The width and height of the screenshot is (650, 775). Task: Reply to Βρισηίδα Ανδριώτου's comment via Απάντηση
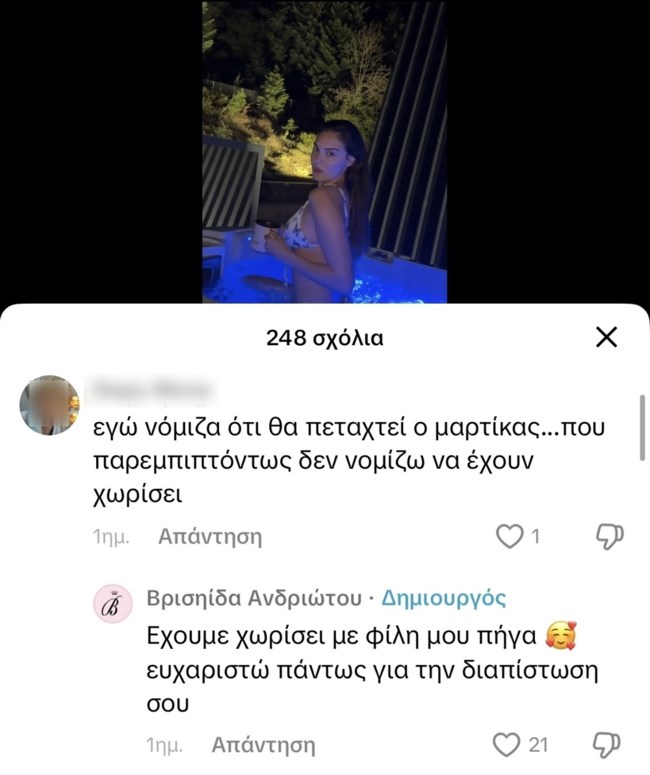click(264, 745)
